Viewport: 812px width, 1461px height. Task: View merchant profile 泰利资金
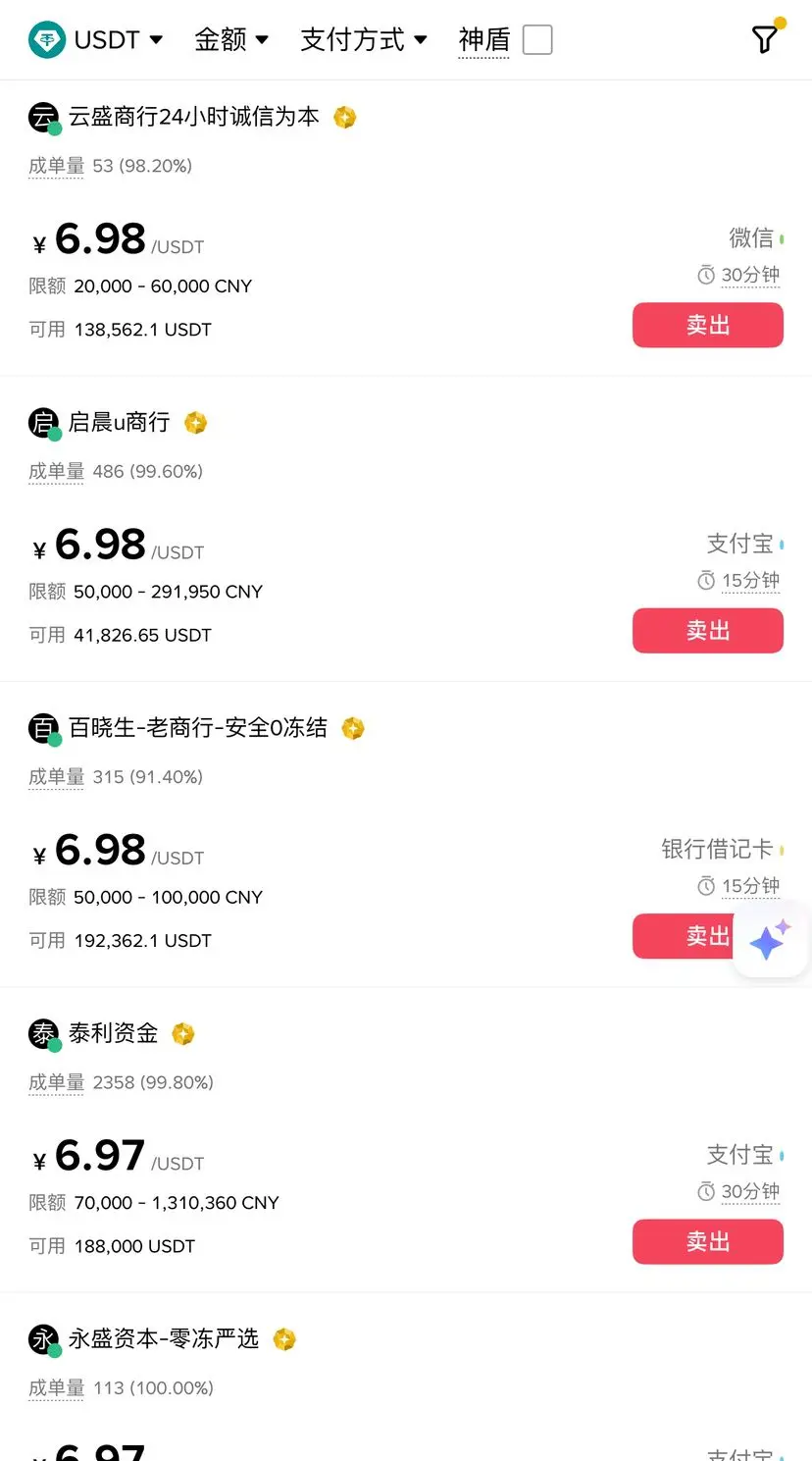click(113, 1034)
